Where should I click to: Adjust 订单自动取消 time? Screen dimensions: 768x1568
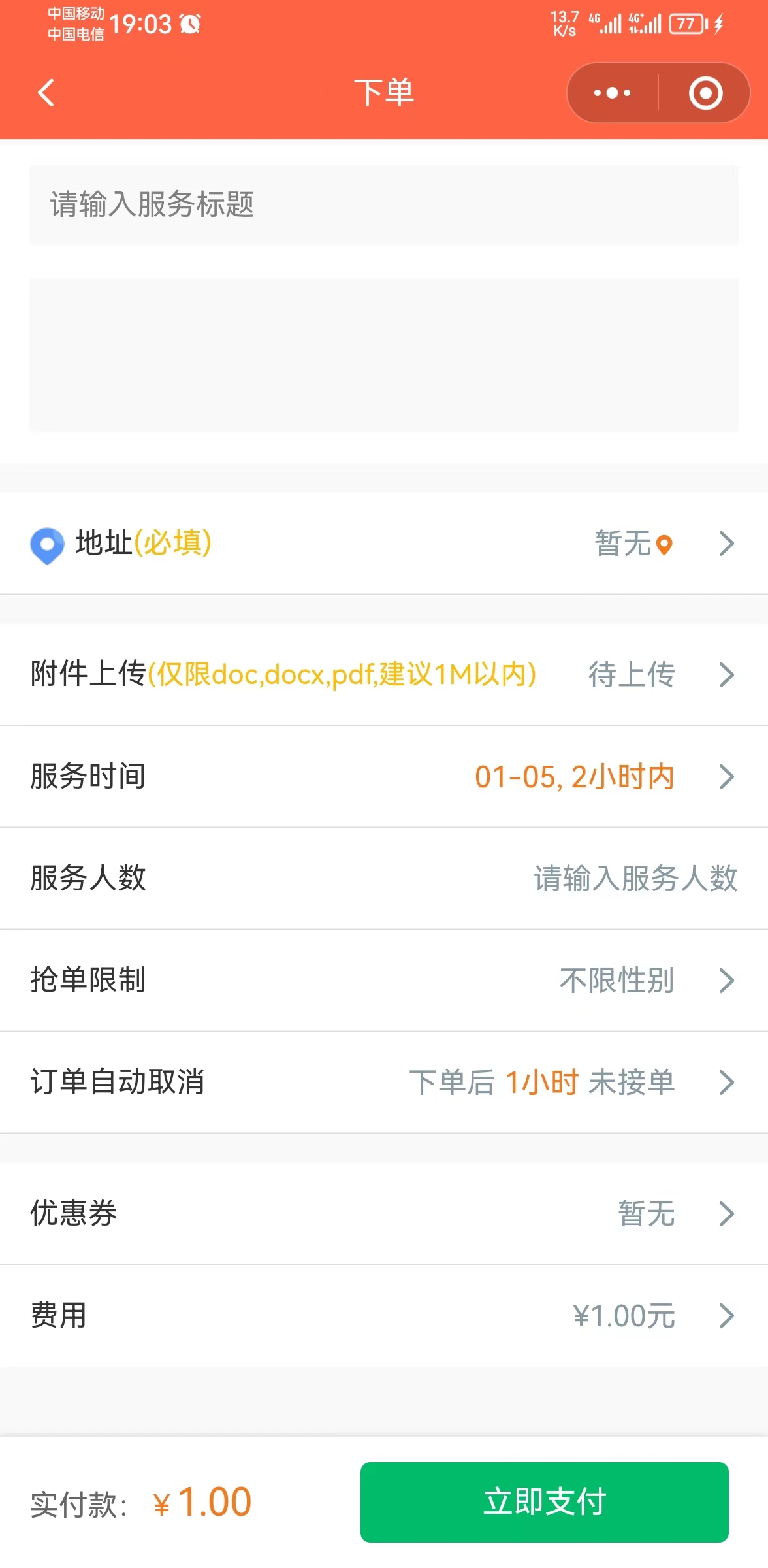pos(383,1082)
